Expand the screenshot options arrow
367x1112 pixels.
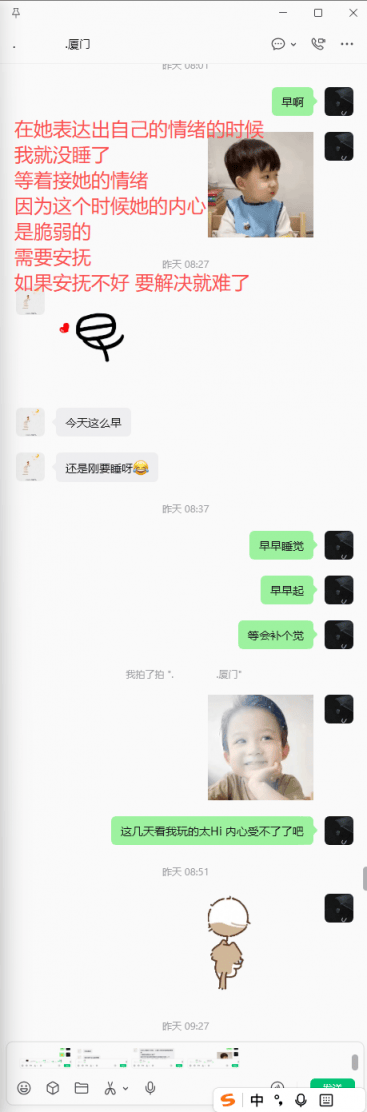tap(126, 1088)
